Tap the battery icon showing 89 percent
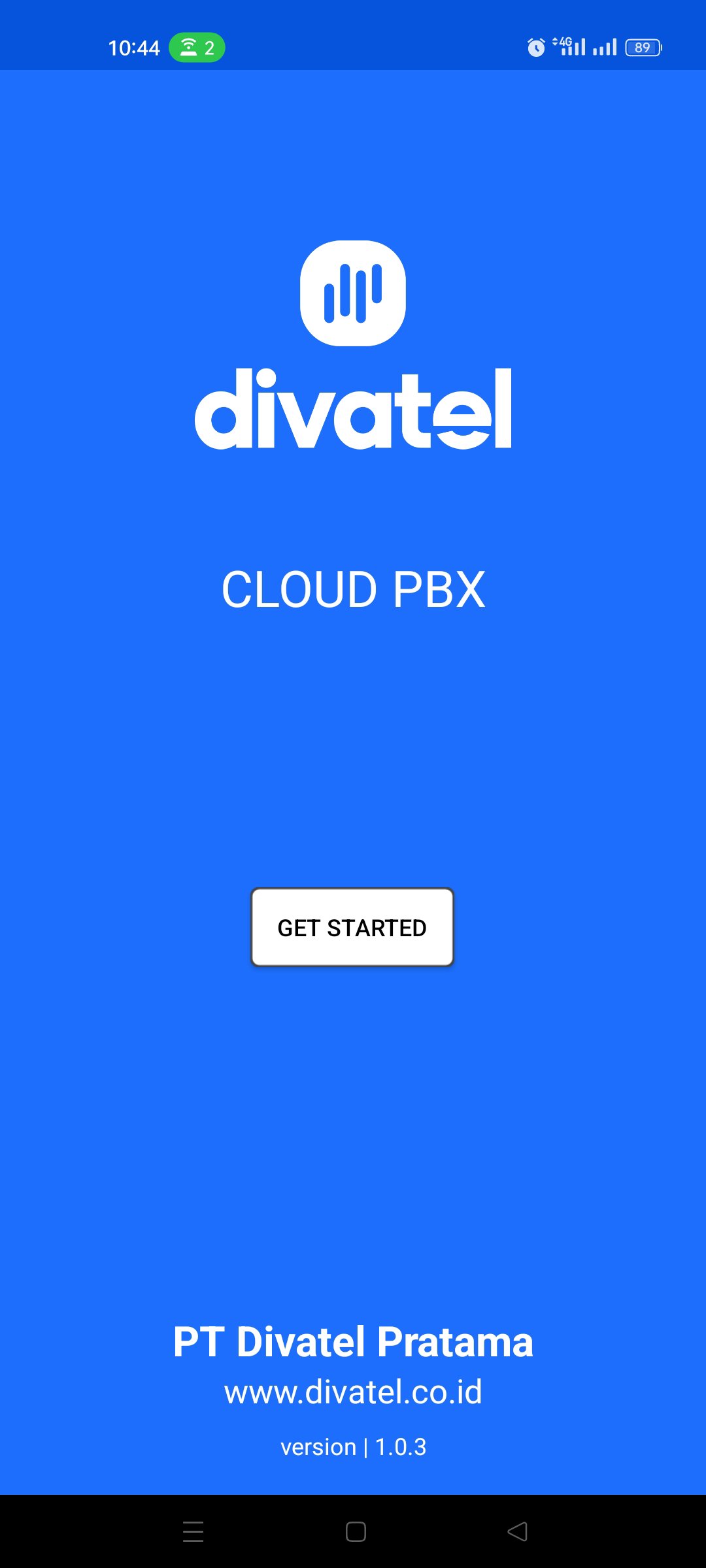This screenshot has width=706, height=1568. pos(643,48)
